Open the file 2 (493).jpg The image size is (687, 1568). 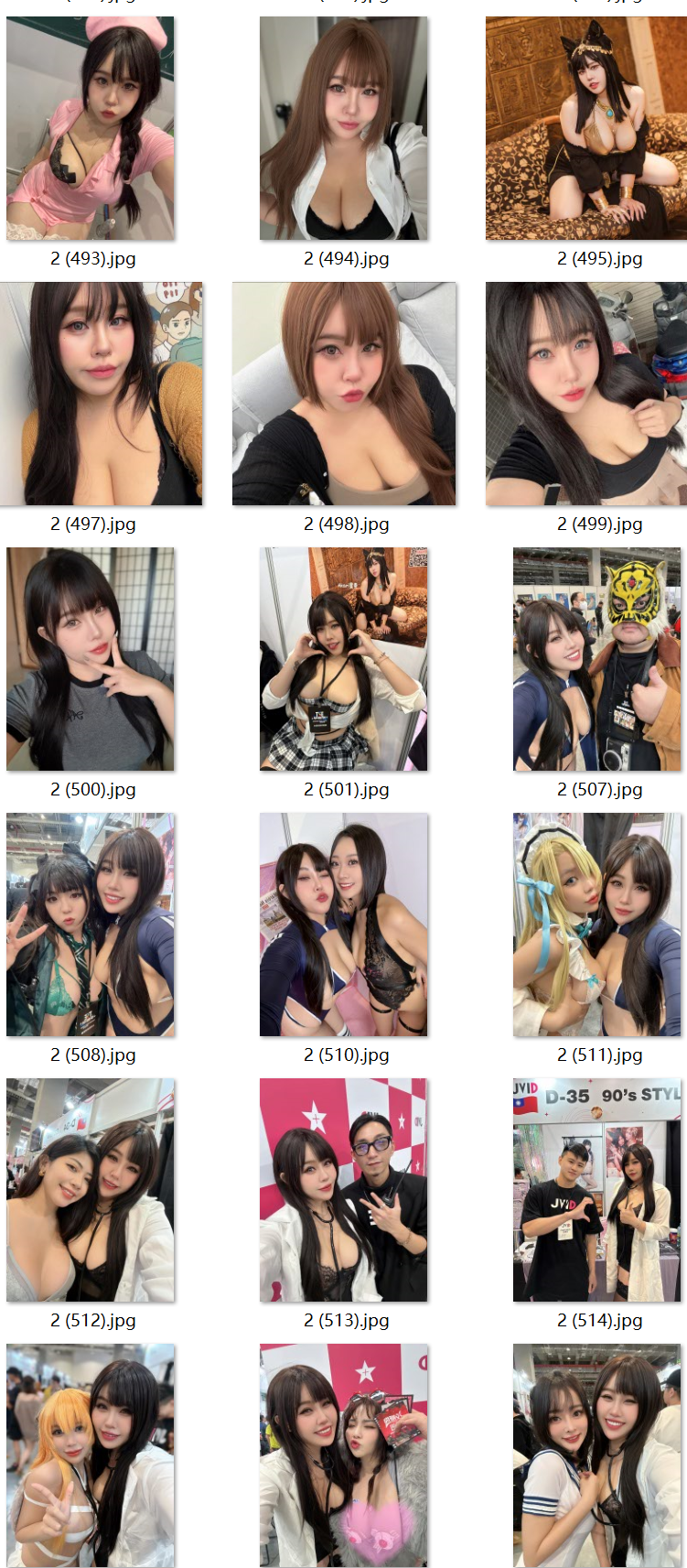pos(91,129)
